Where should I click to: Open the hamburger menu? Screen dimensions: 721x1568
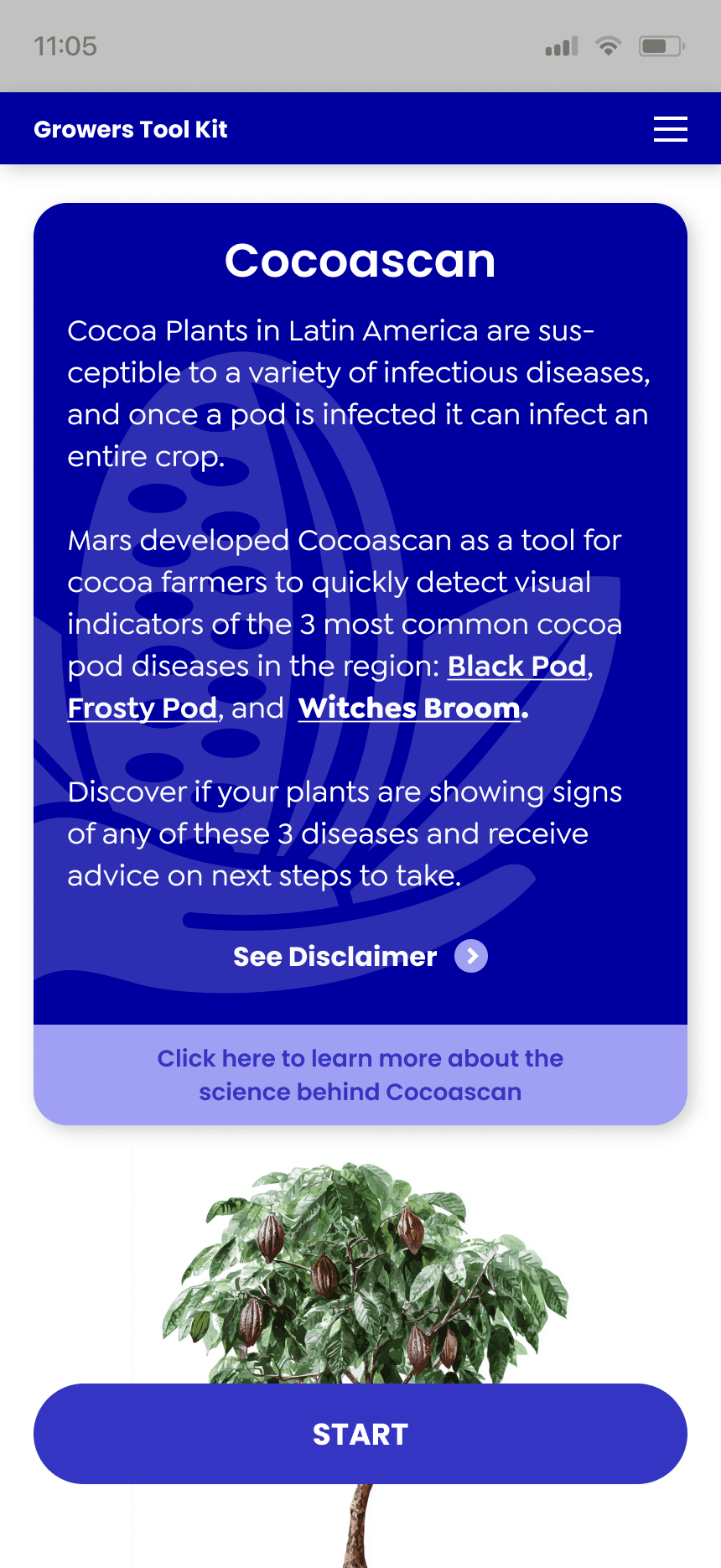point(670,129)
